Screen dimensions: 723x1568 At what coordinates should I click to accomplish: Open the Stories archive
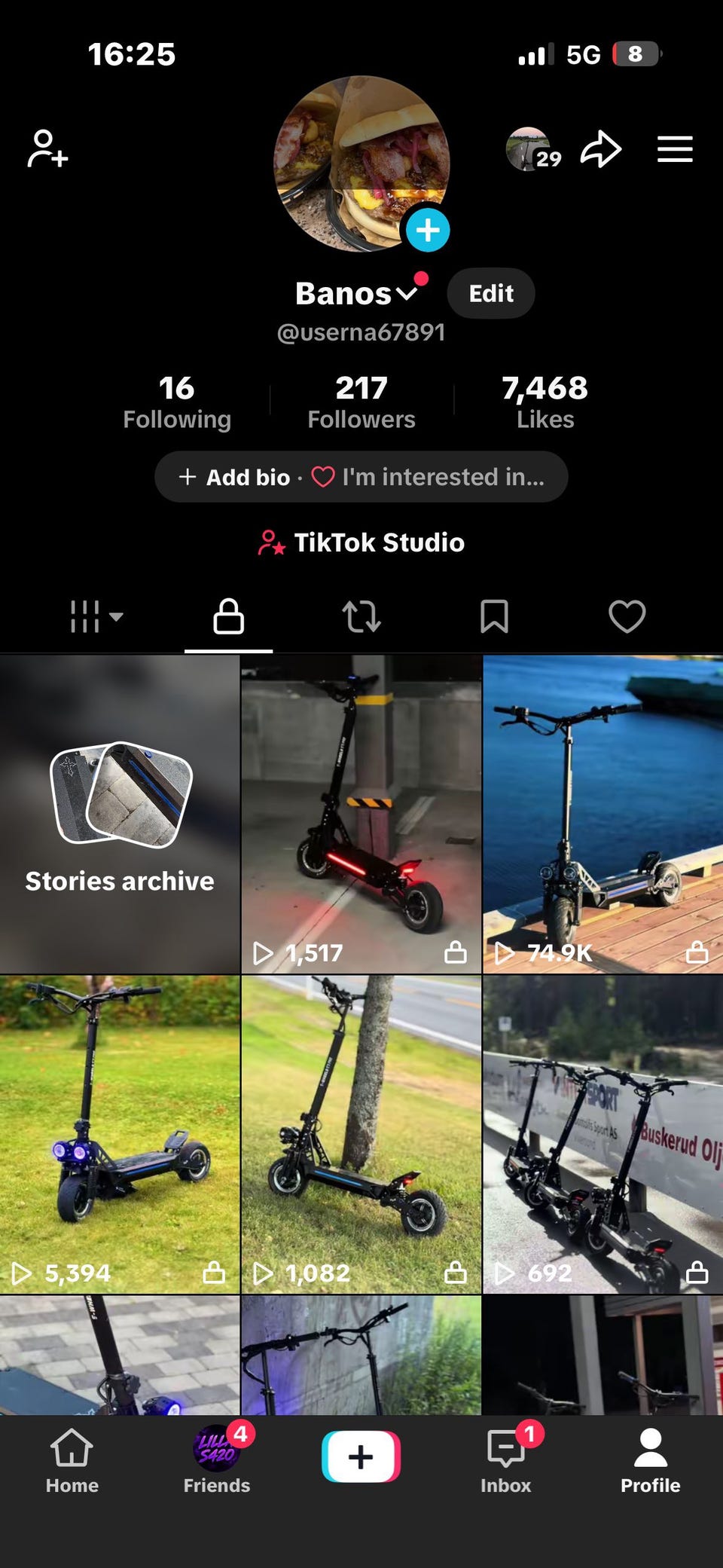[x=120, y=814]
